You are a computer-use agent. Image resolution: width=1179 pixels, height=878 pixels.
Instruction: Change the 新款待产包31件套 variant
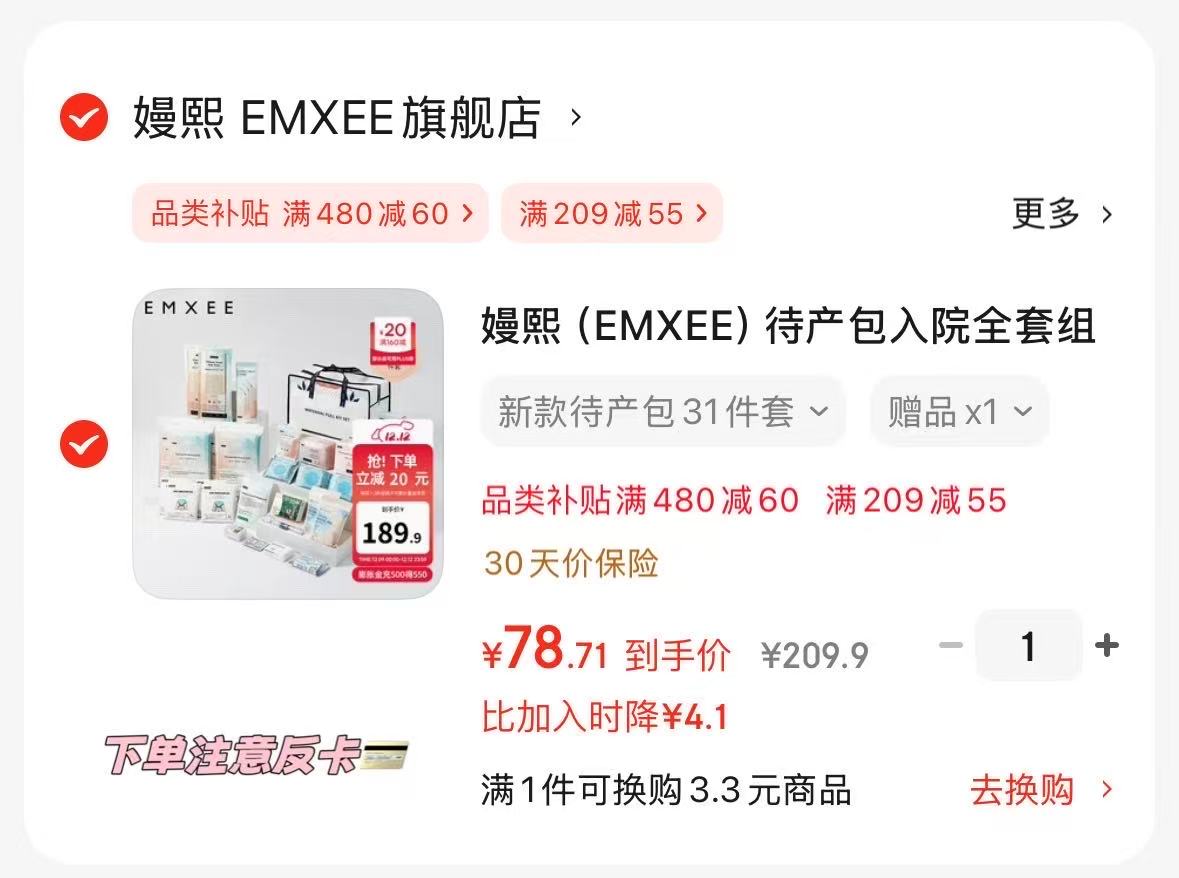click(662, 411)
